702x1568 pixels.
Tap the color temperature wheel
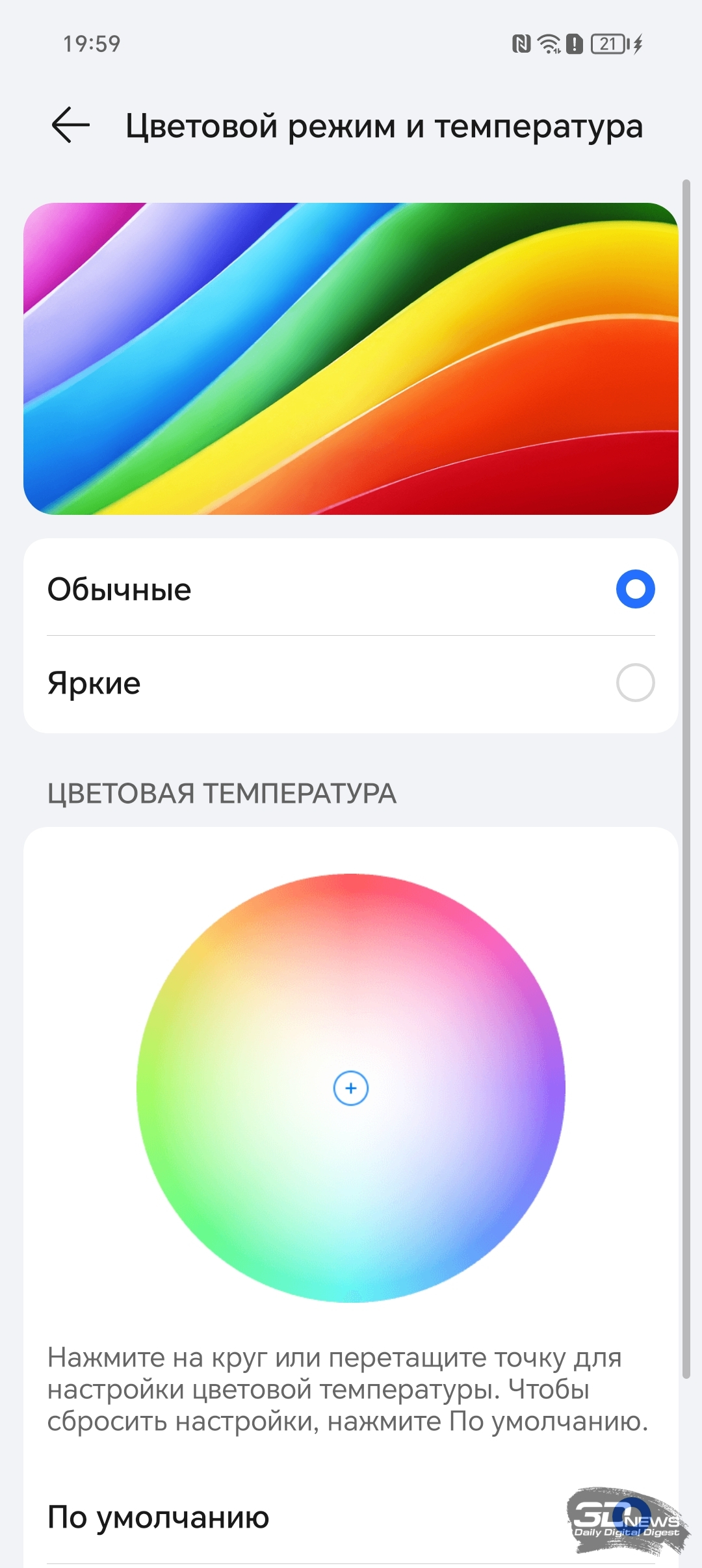pyautogui.click(x=351, y=1088)
